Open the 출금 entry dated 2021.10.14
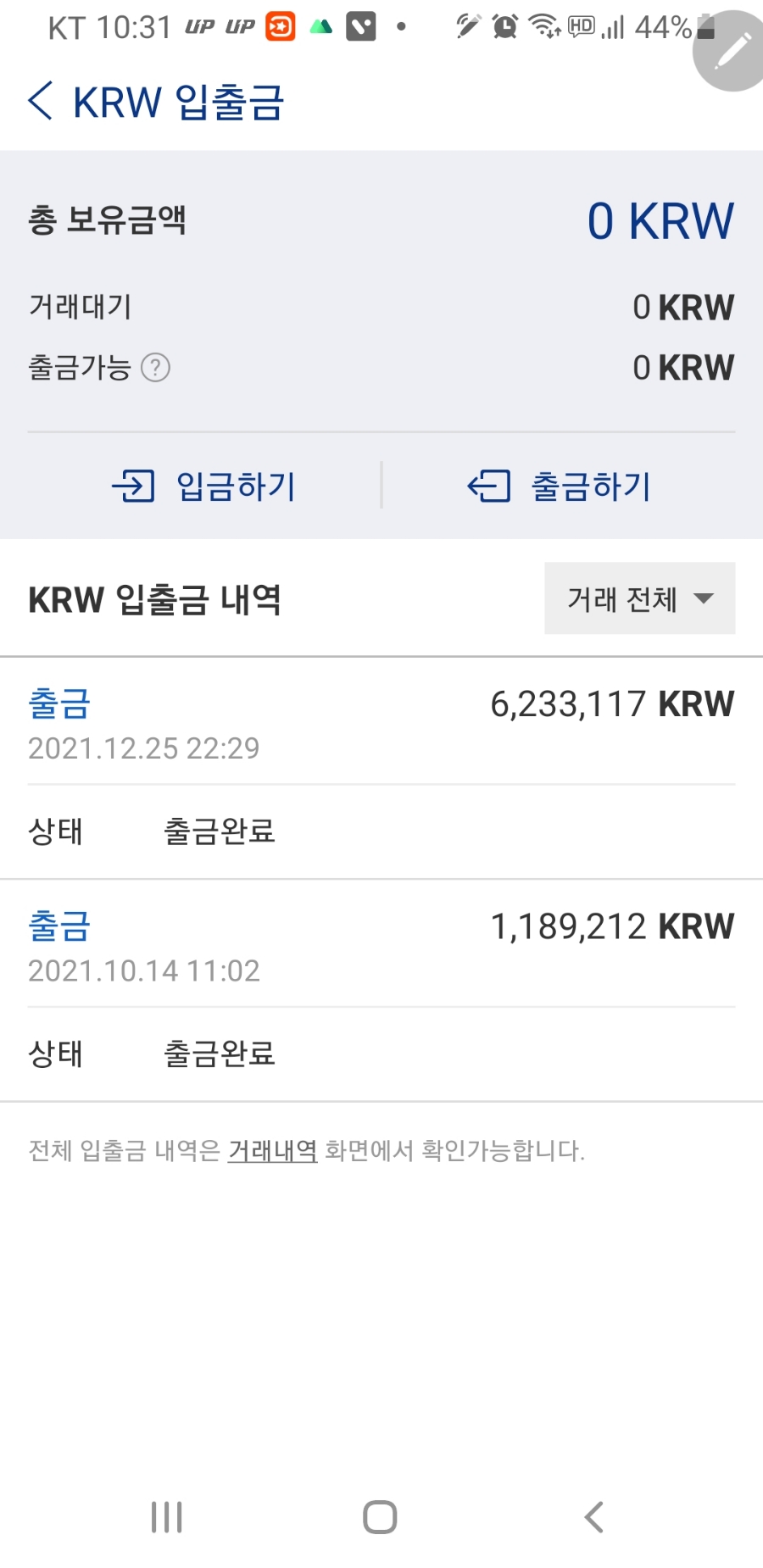This screenshot has width=763, height=1568. tap(380, 947)
